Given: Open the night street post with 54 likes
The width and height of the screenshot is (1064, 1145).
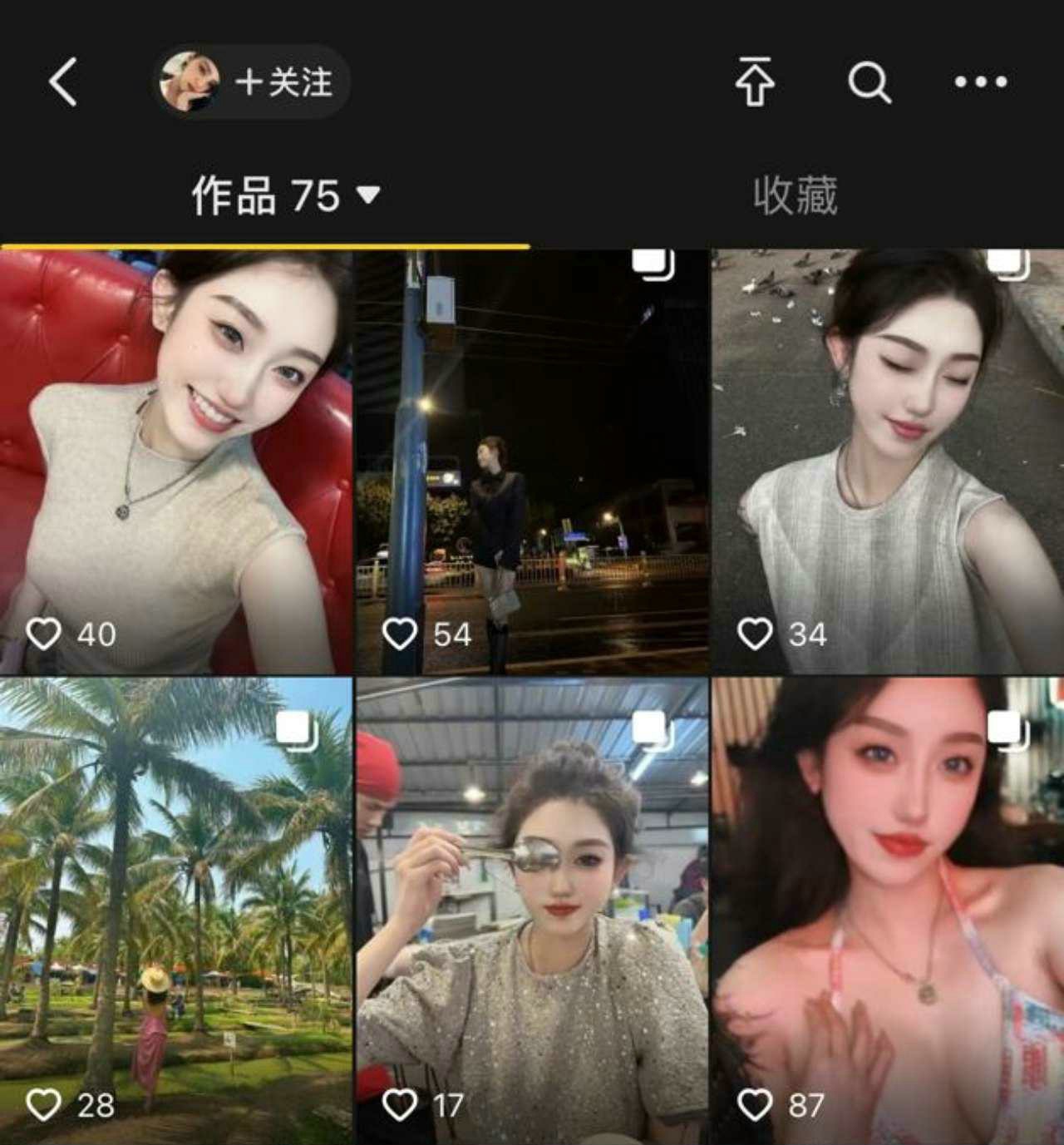Looking at the screenshot, I should pyautogui.click(x=532, y=461).
